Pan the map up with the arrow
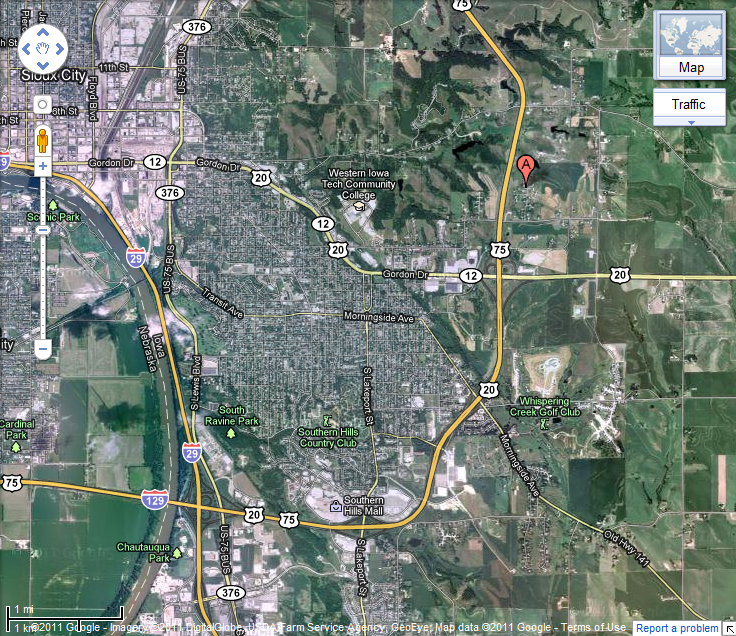This screenshot has height=636, width=736. pyautogui.click(x=43, y=30)
